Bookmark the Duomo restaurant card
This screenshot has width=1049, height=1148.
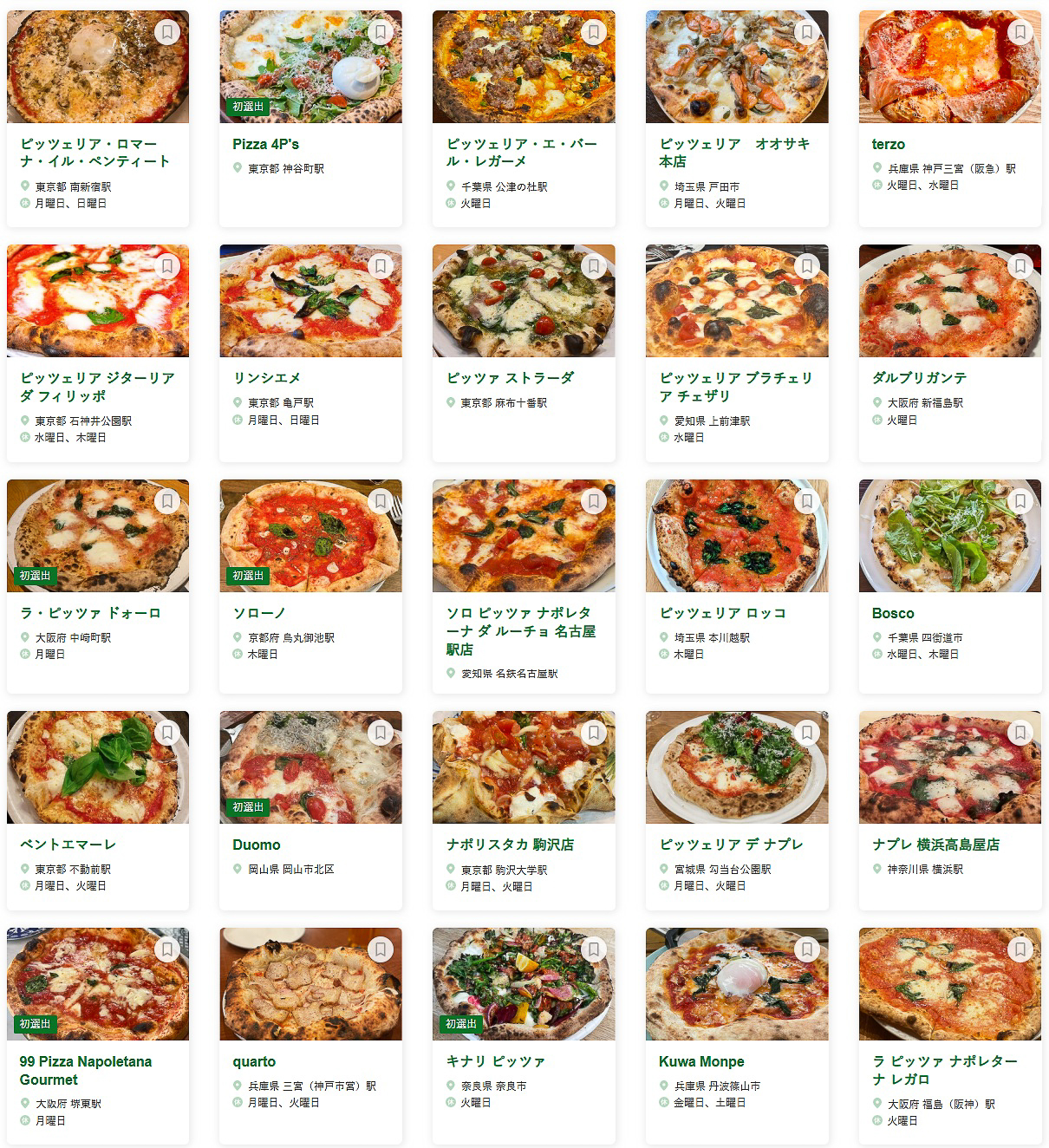(x=380, y=734)
